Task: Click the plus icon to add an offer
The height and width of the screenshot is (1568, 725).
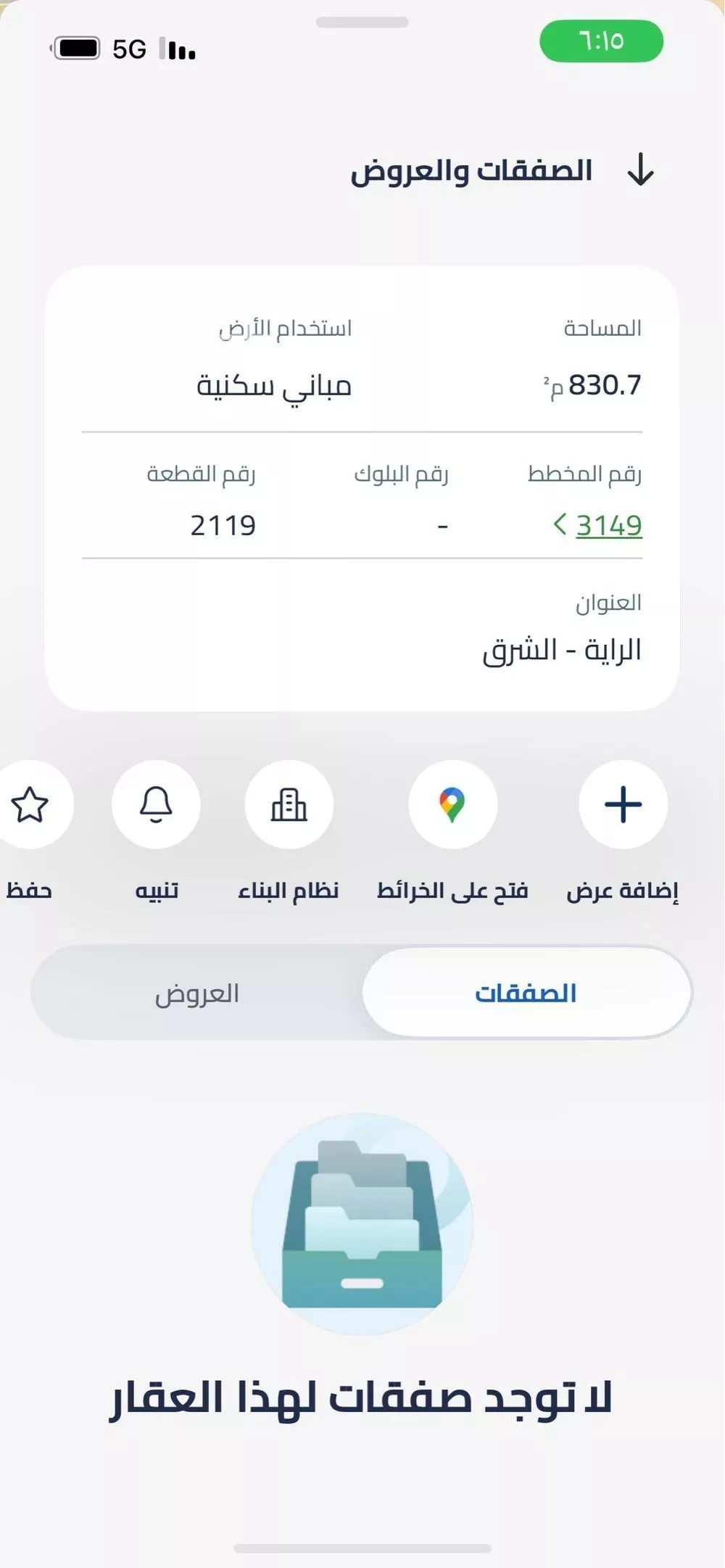Action: (x=623, y=805)
